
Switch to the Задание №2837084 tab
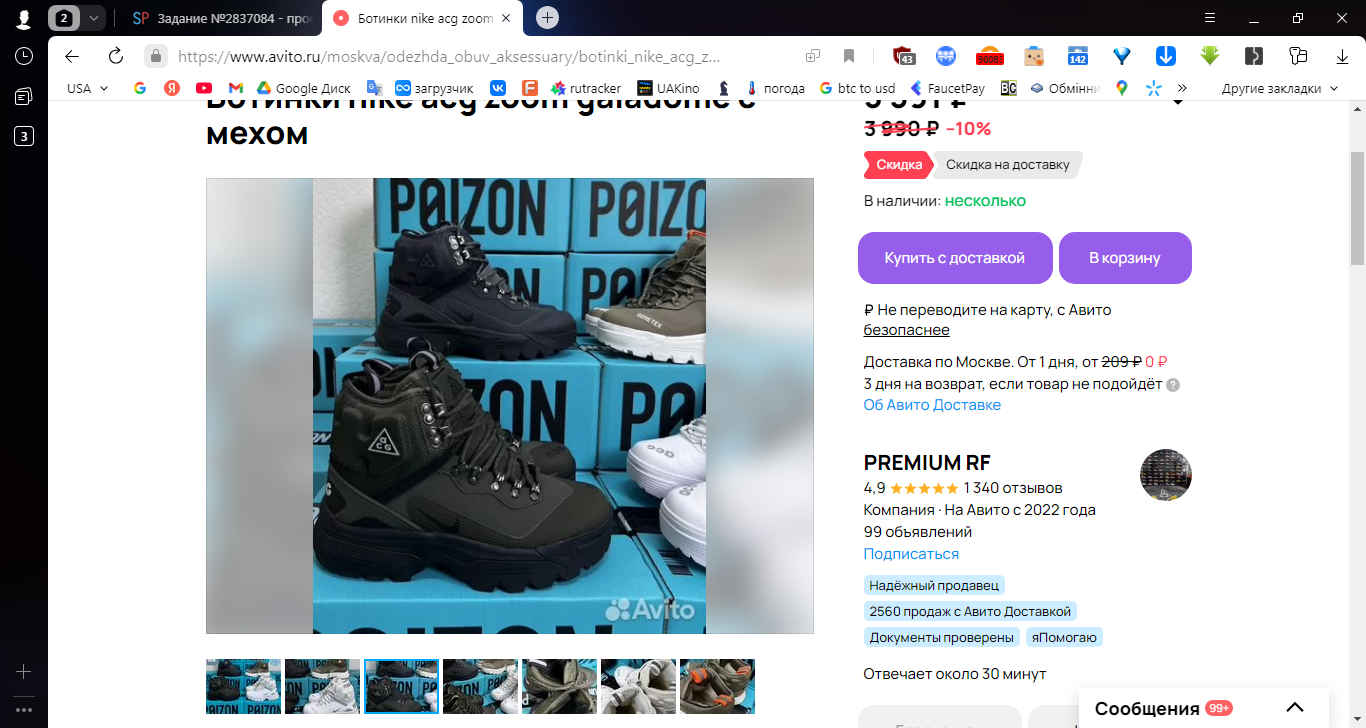coord(226,18)
